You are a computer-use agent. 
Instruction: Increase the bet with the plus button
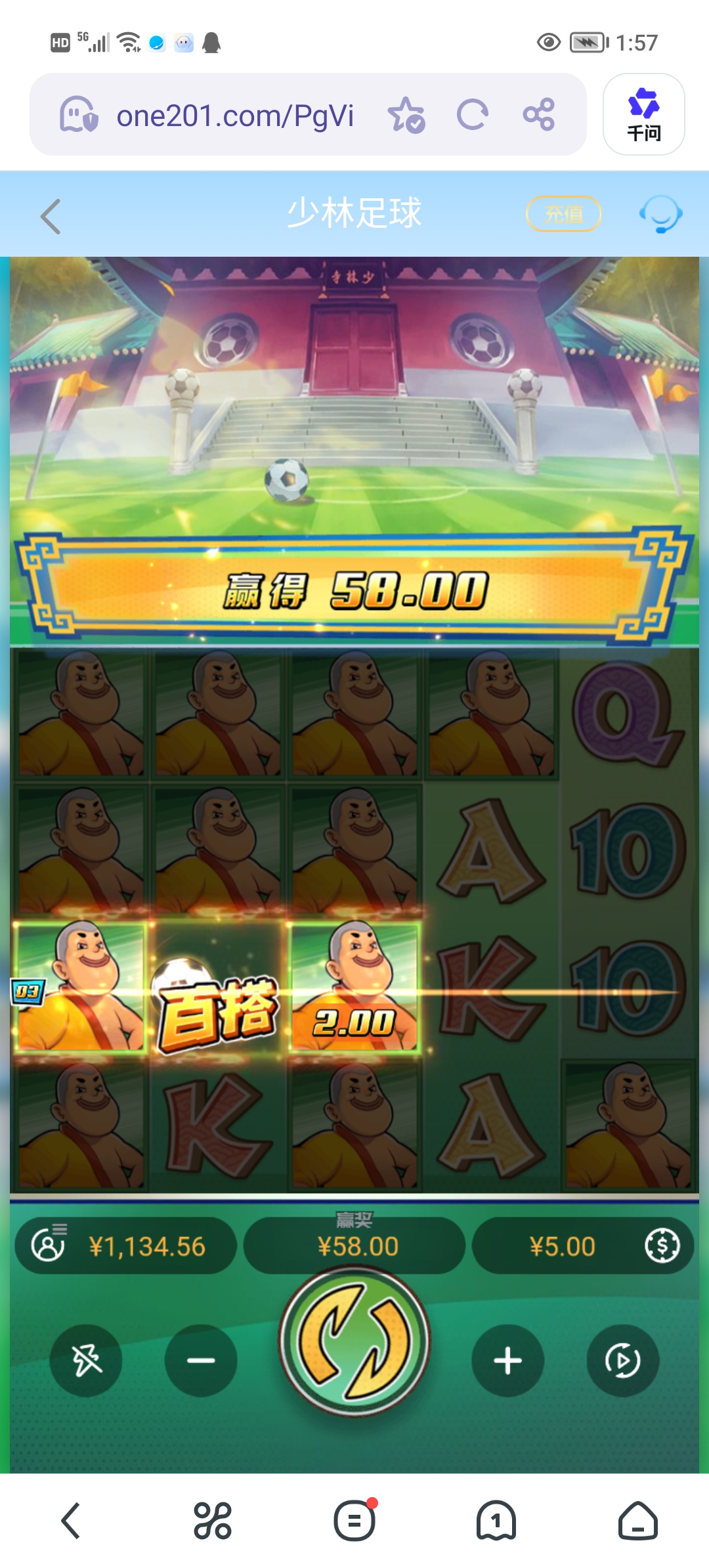tap(507, 1360)
